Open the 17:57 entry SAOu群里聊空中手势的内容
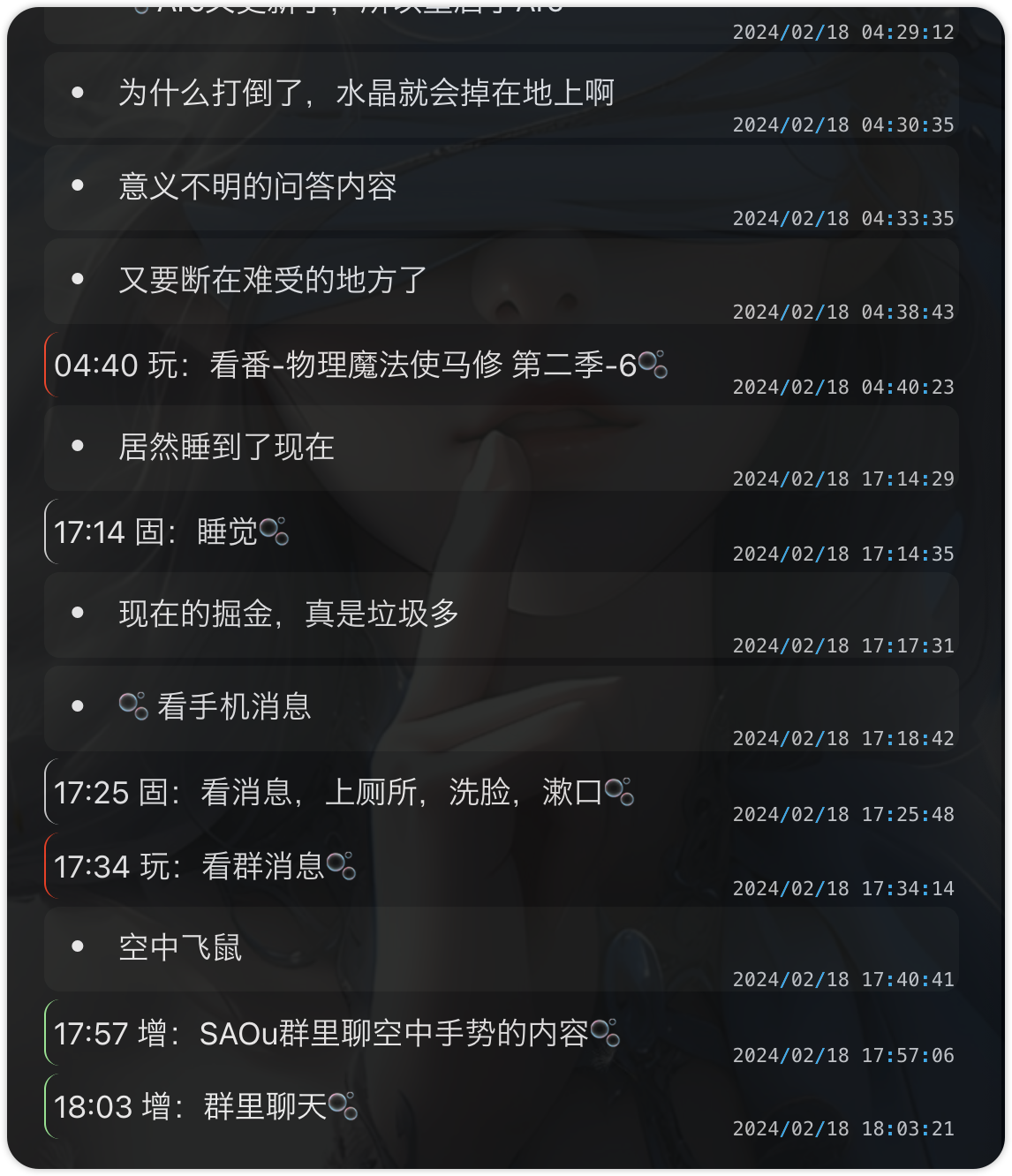Screen dimensions: 1012x1176 click(336, 1033)
